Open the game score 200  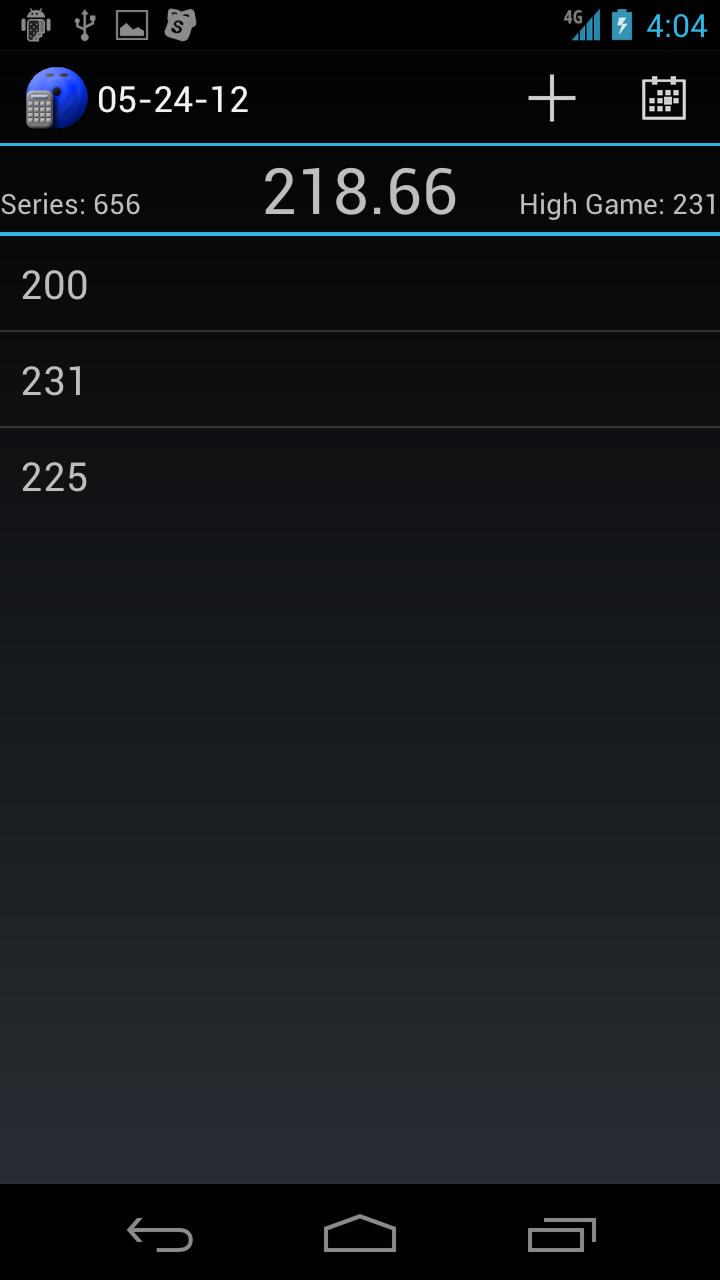[360, 285]
